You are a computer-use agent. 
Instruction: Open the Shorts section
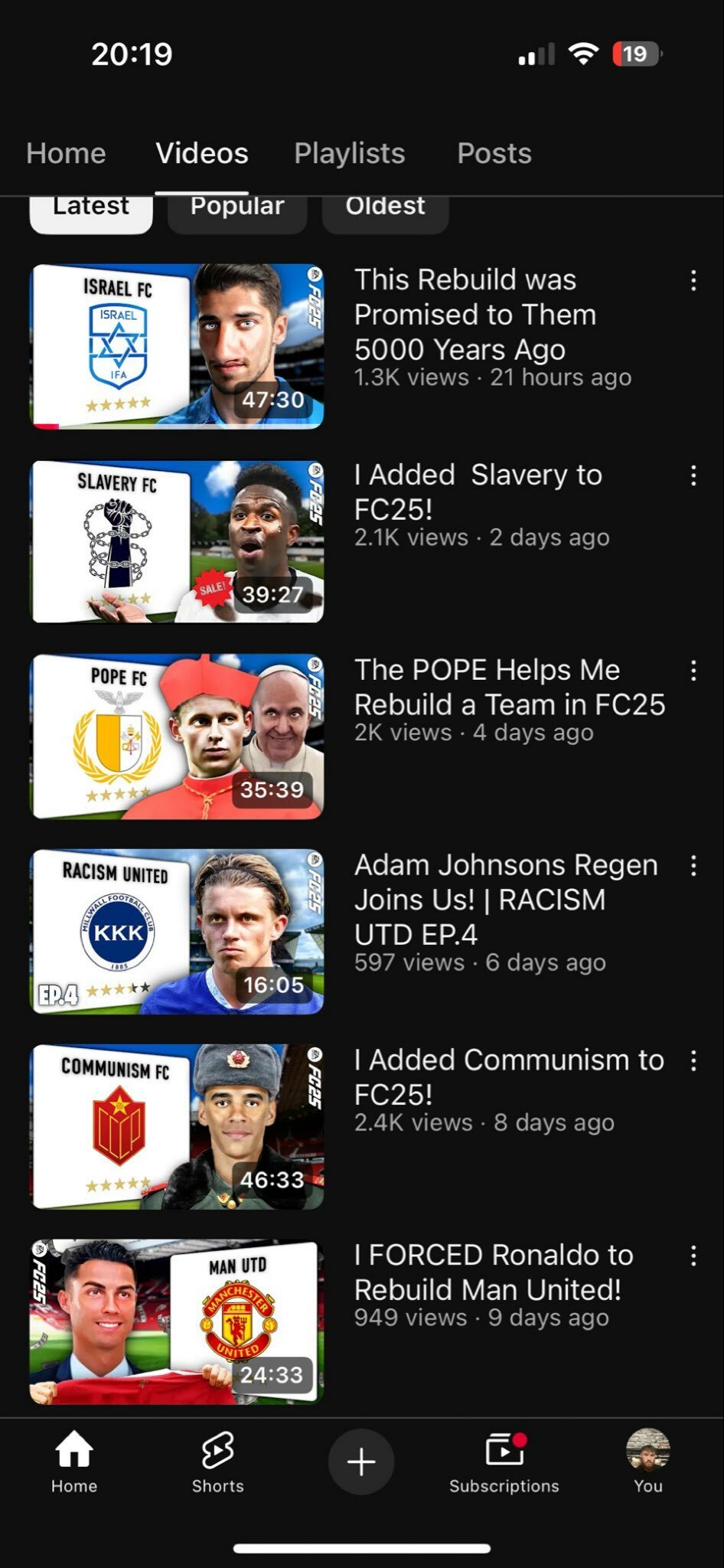coord(218,1462)
